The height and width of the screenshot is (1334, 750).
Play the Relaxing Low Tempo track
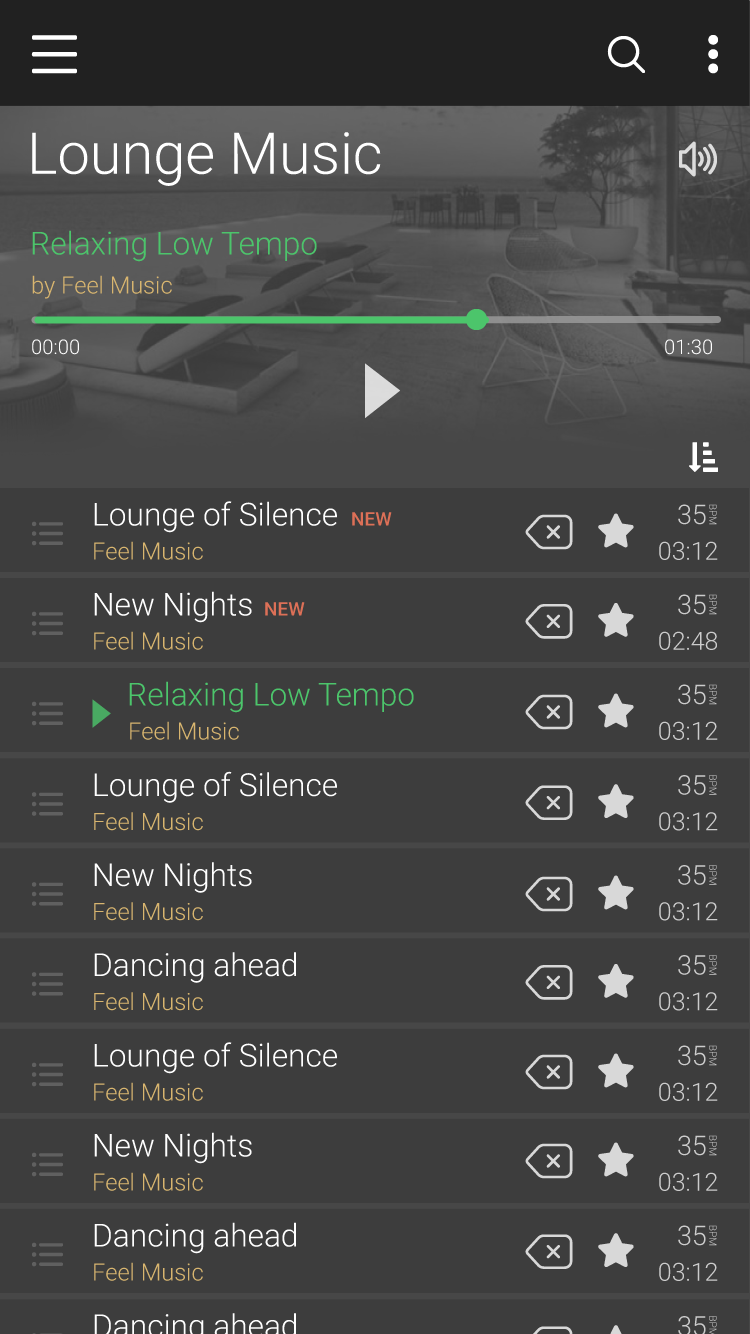(381, 391)
